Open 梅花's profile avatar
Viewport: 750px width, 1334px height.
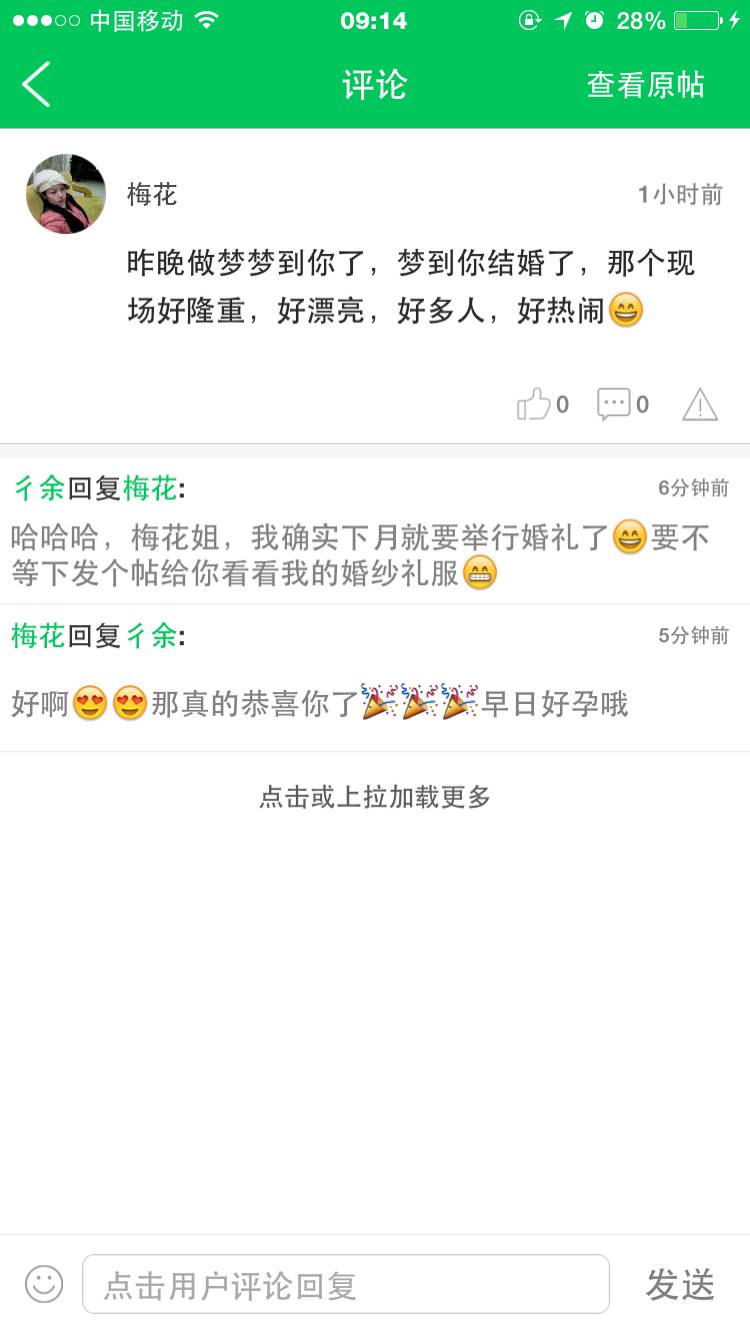pos(66,194)
